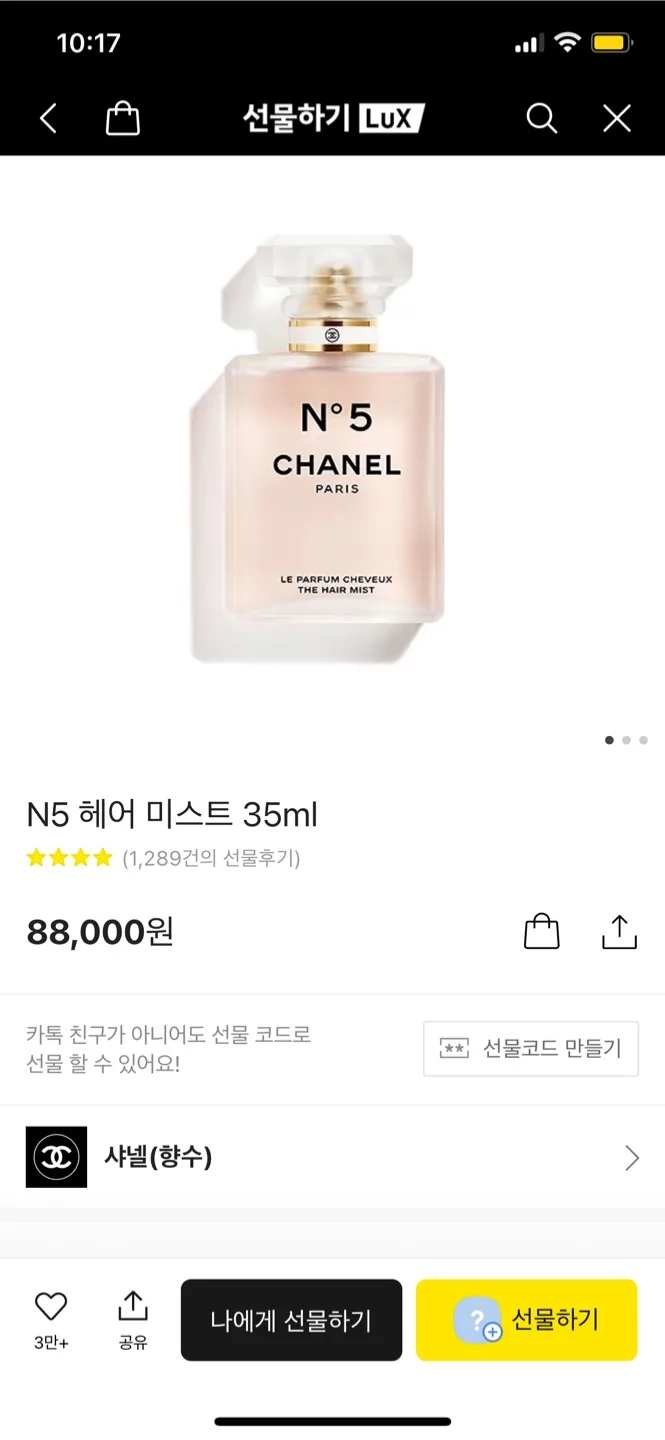This screenshot has height=1440, width=665.
Task: Tap the 공유 share button at bottom
Action: tap(132, 1318)
